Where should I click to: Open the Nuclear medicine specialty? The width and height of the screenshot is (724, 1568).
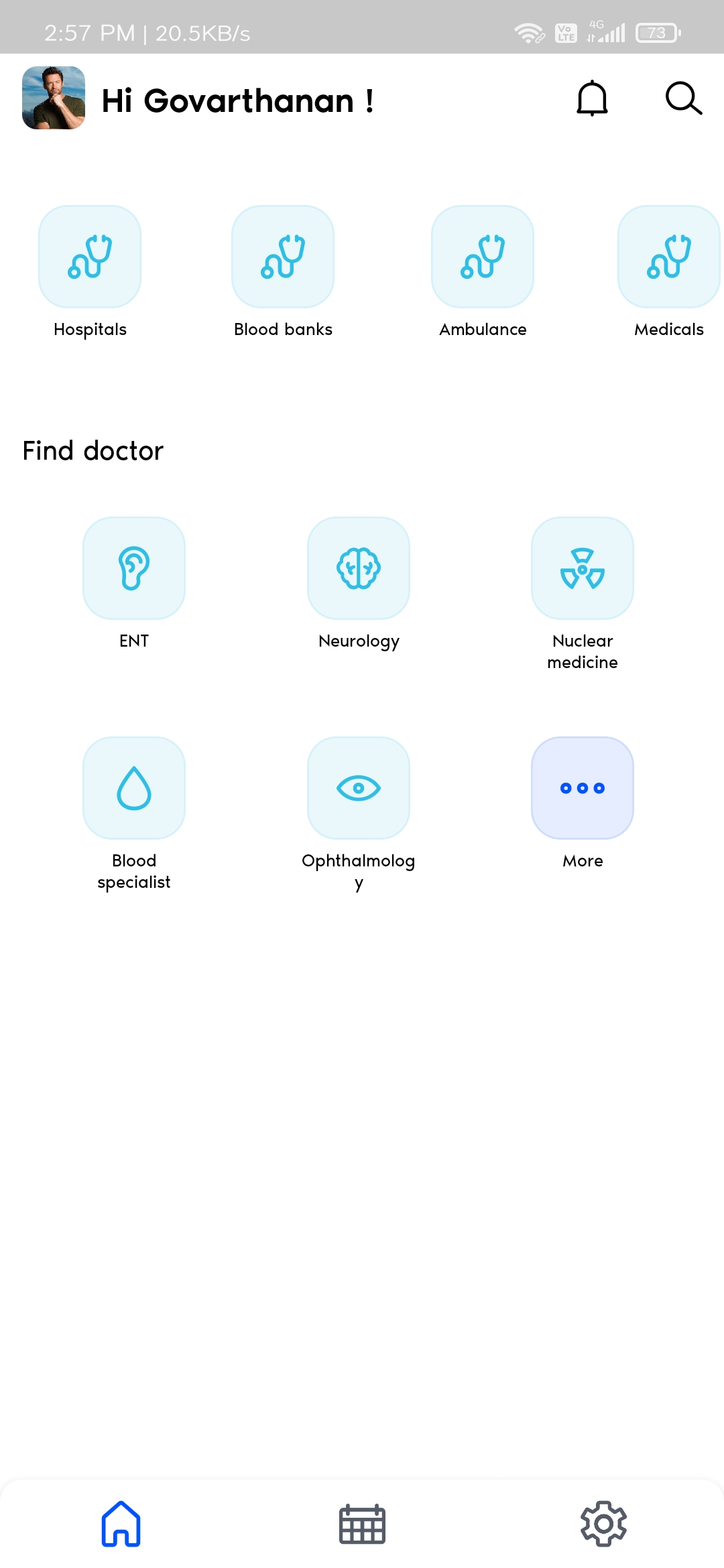582,568
